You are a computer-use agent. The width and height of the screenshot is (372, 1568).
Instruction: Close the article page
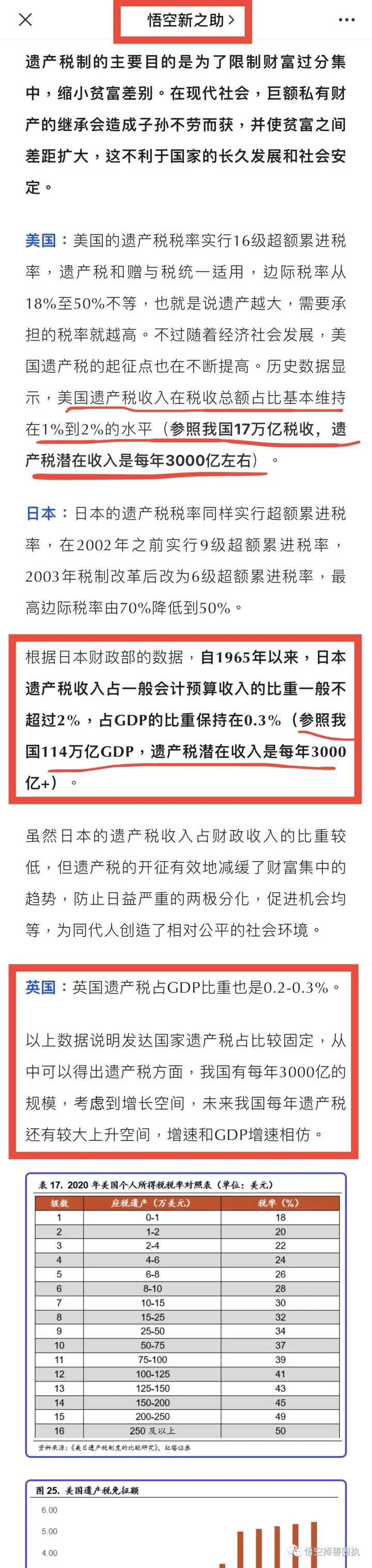click(x=25, y=20)
